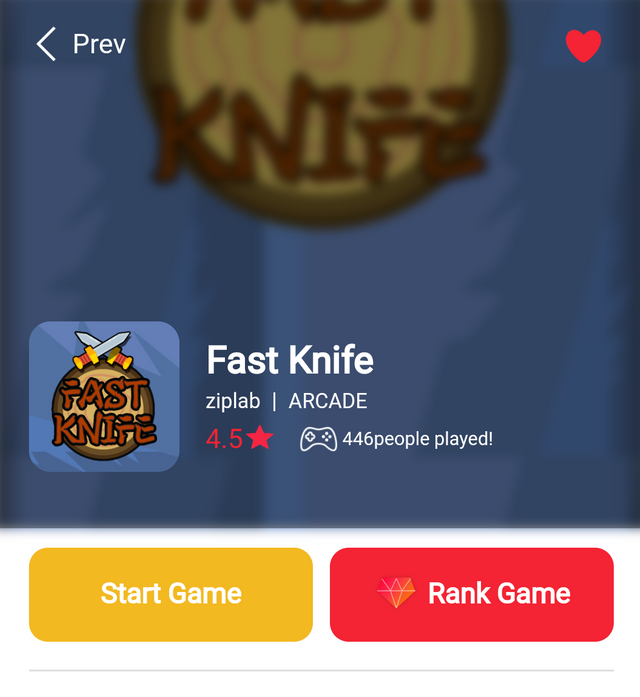
Task: Open the Rank Game mode
Action: 472,594
